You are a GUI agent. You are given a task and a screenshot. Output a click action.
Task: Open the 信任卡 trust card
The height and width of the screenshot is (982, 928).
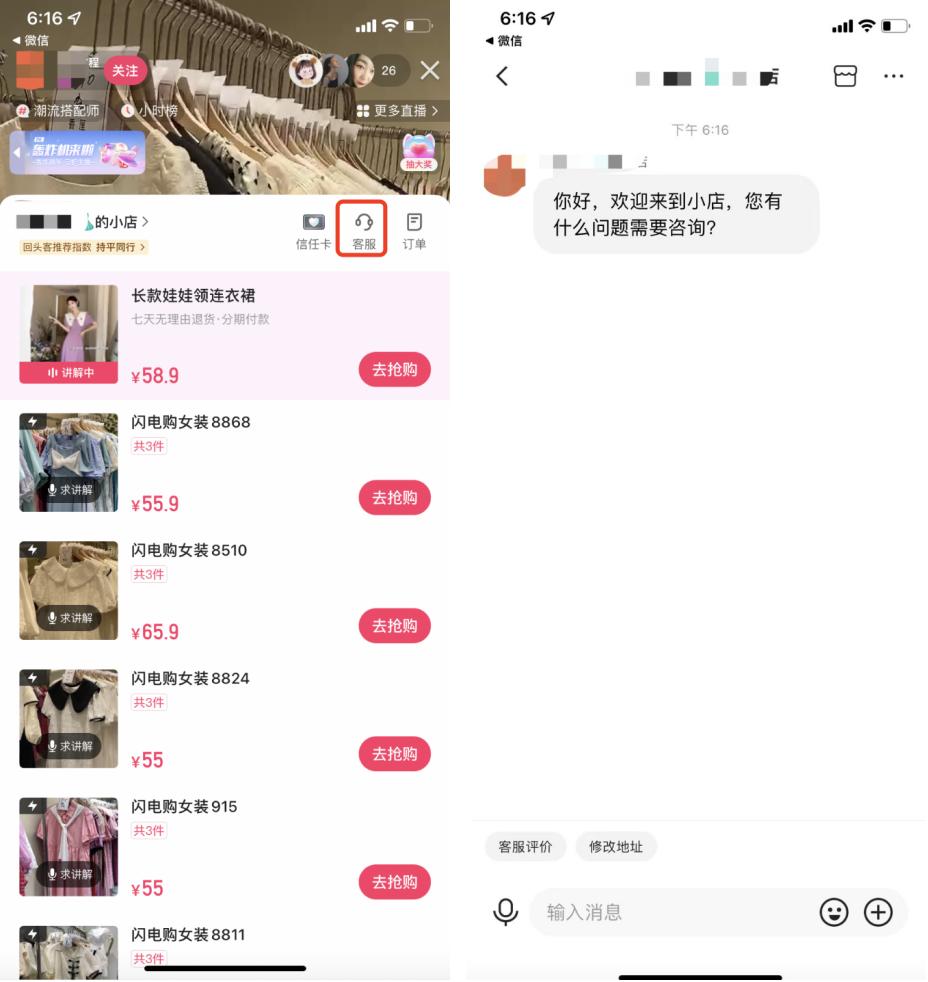tap(313, 231)
